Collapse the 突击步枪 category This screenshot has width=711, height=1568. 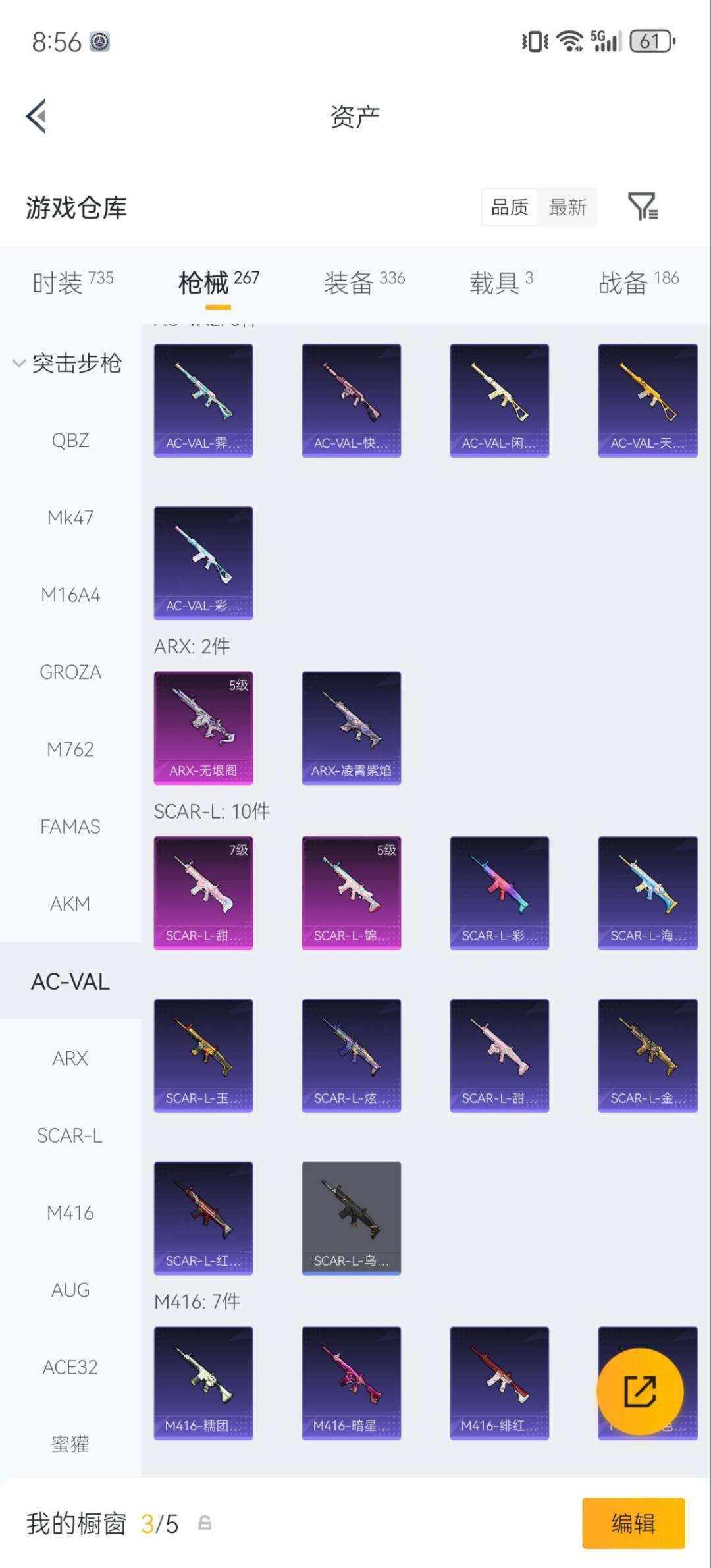(x=68, y=363)
